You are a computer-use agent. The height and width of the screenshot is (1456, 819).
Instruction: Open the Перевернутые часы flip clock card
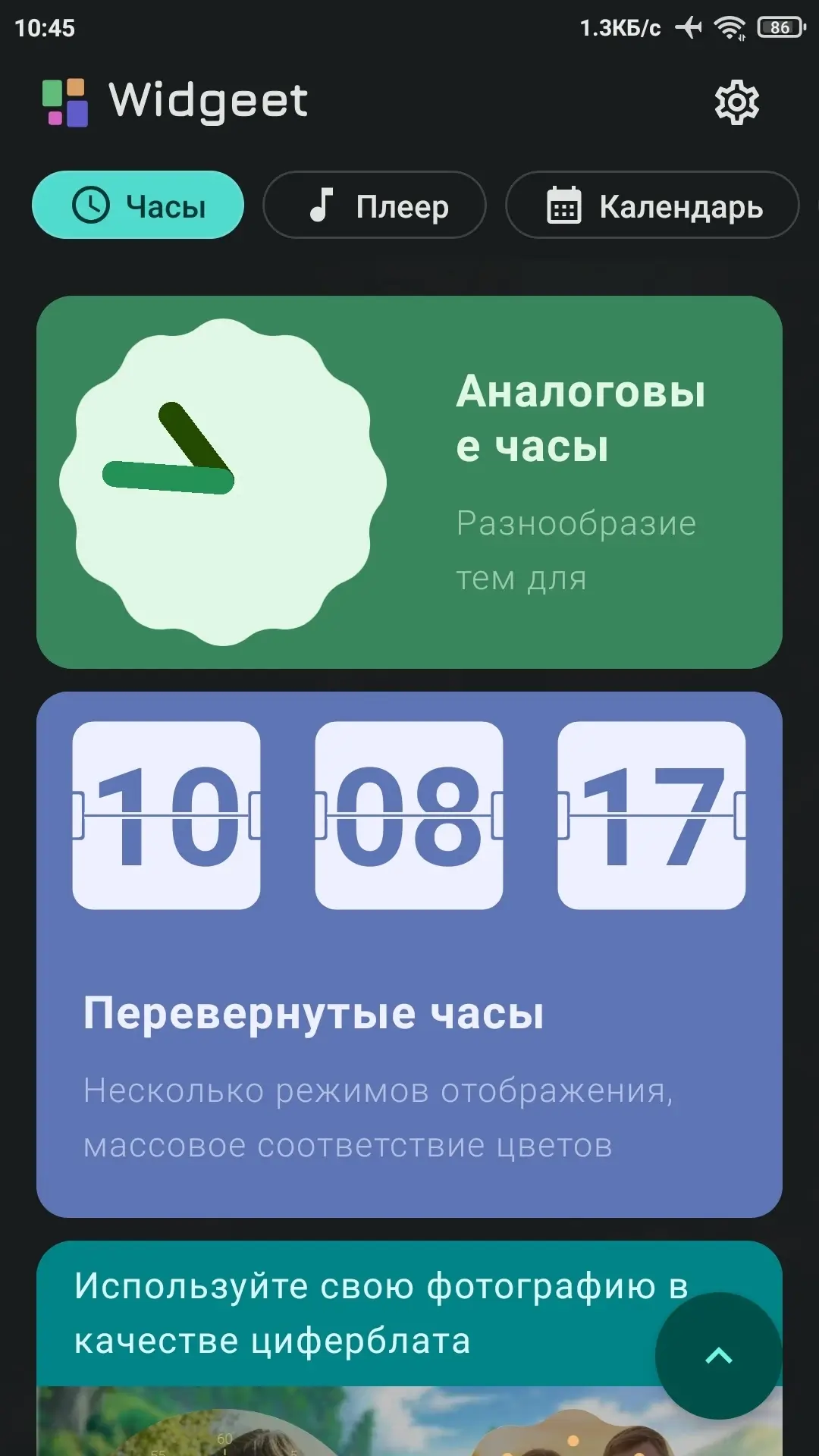pyautogui.click(x=409, y=954)
